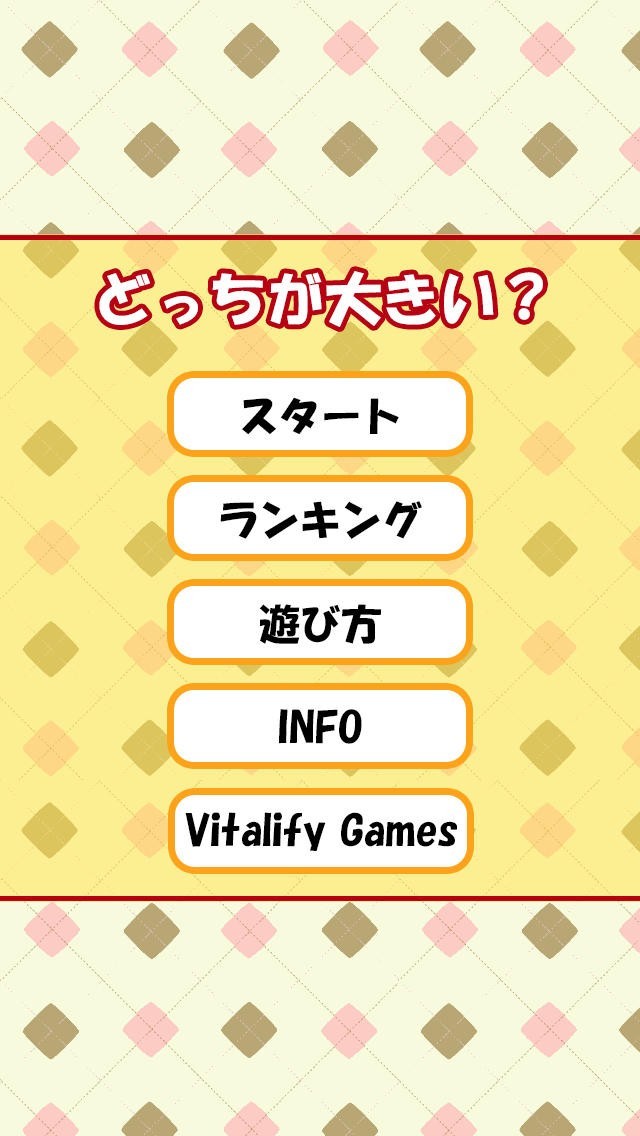Open the INFO page
Image resolution: width=640 pixels, height=1136 pixels.
(320, 727)
